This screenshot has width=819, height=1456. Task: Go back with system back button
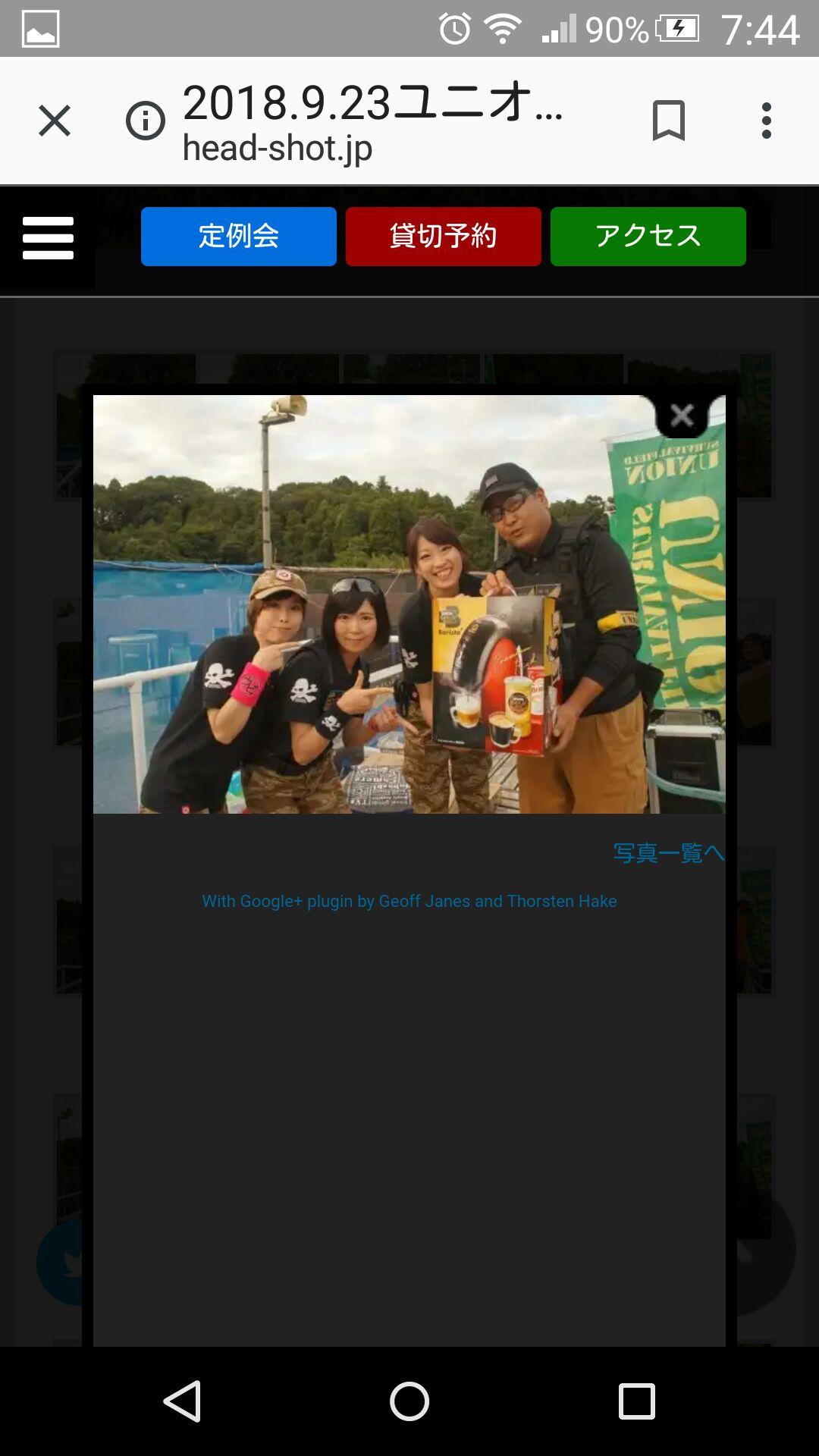pyautogui.click(x=182, y=1401)
